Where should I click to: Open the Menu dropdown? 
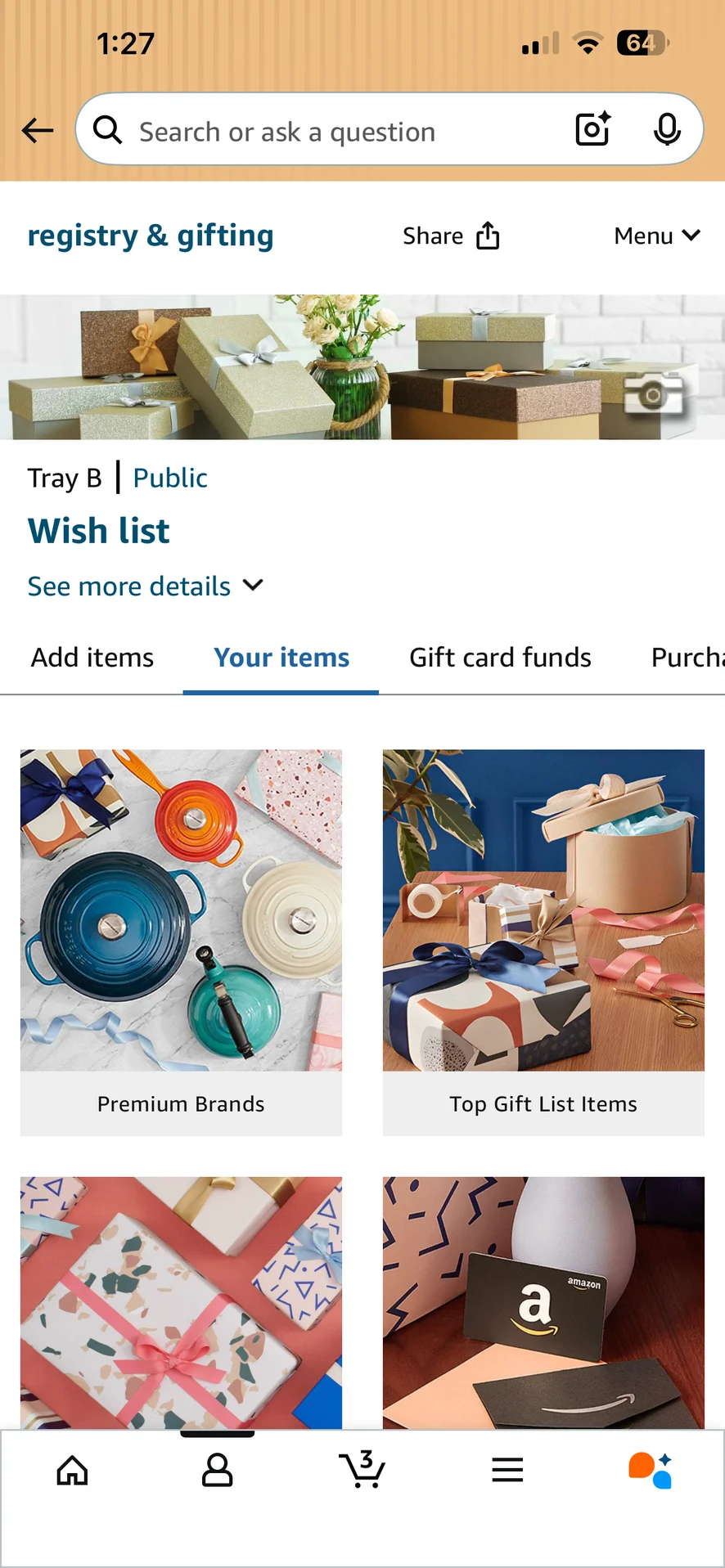pos(656,236)
